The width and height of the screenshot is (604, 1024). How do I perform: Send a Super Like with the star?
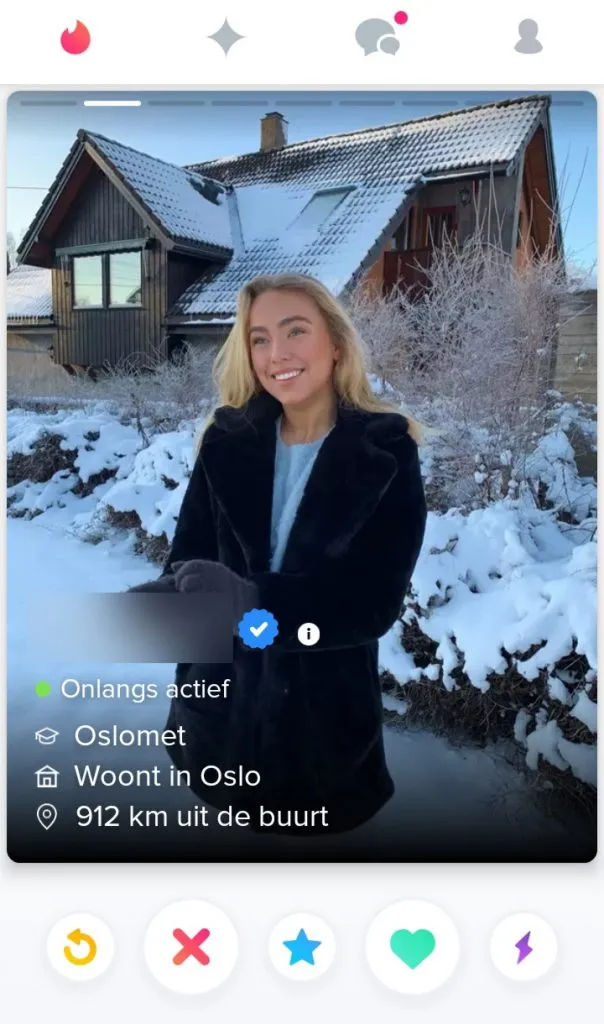302,946
